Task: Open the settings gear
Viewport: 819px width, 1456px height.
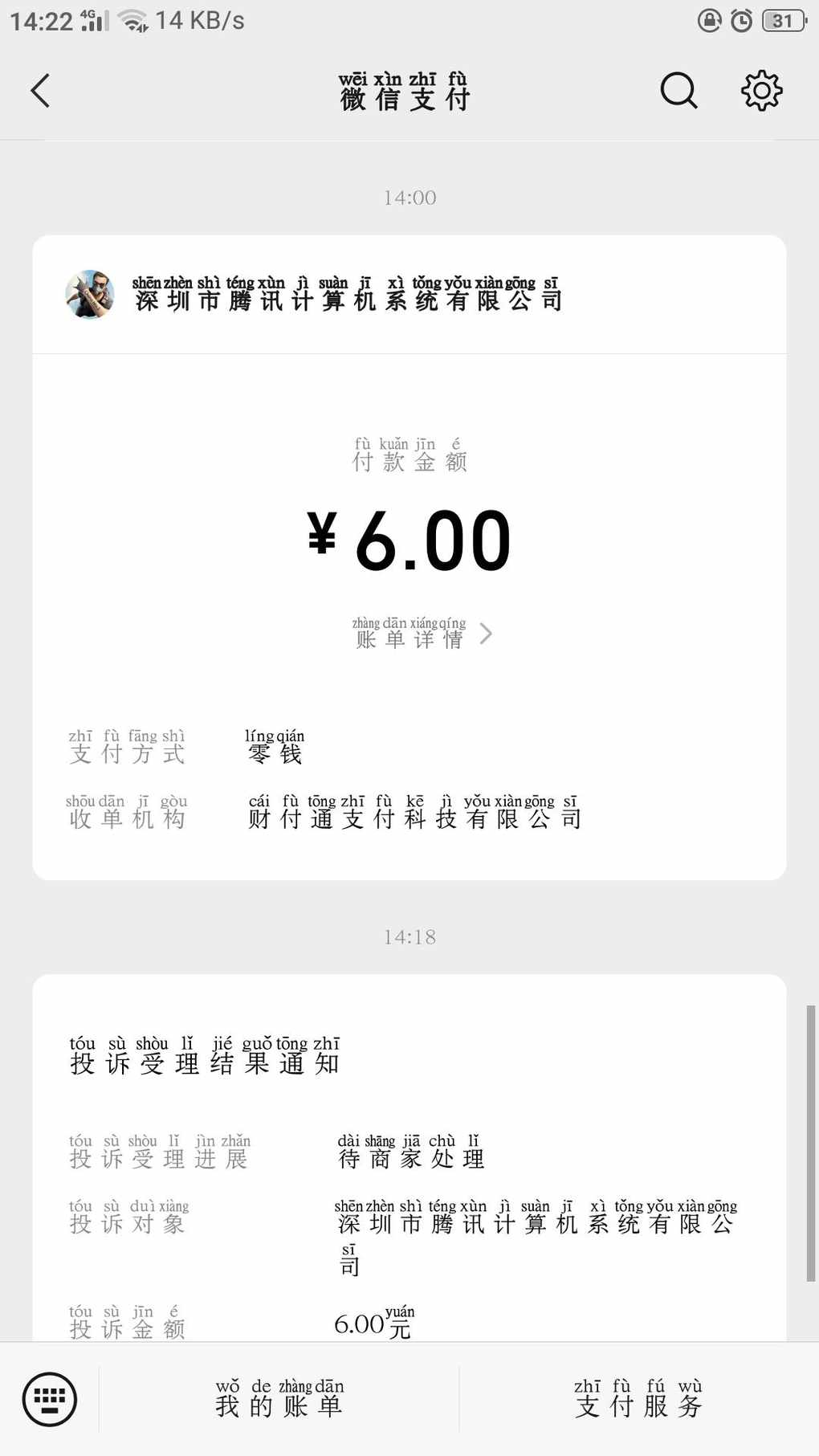Action: [x=761, y=90]
